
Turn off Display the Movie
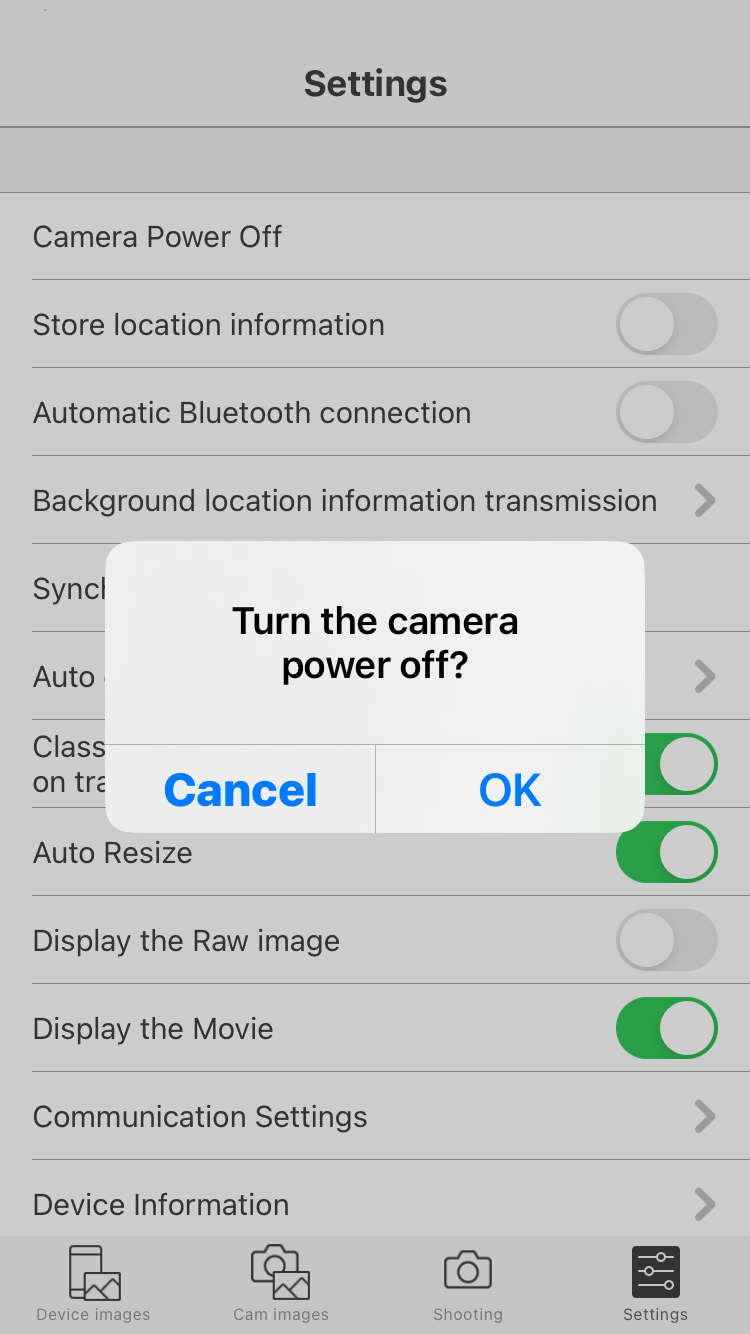(x=667, y=1028)
